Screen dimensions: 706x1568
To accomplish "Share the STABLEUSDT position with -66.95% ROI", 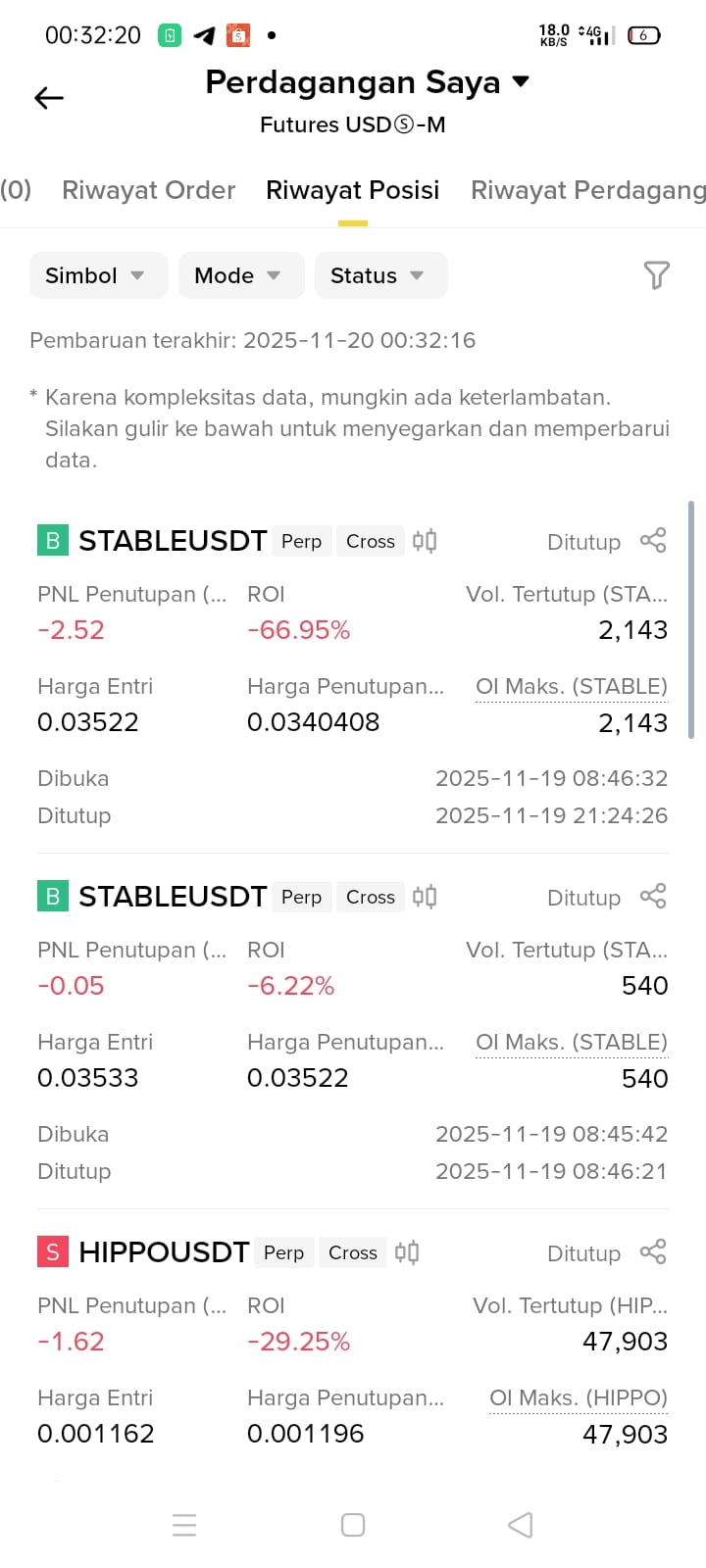I will point(653,541).
